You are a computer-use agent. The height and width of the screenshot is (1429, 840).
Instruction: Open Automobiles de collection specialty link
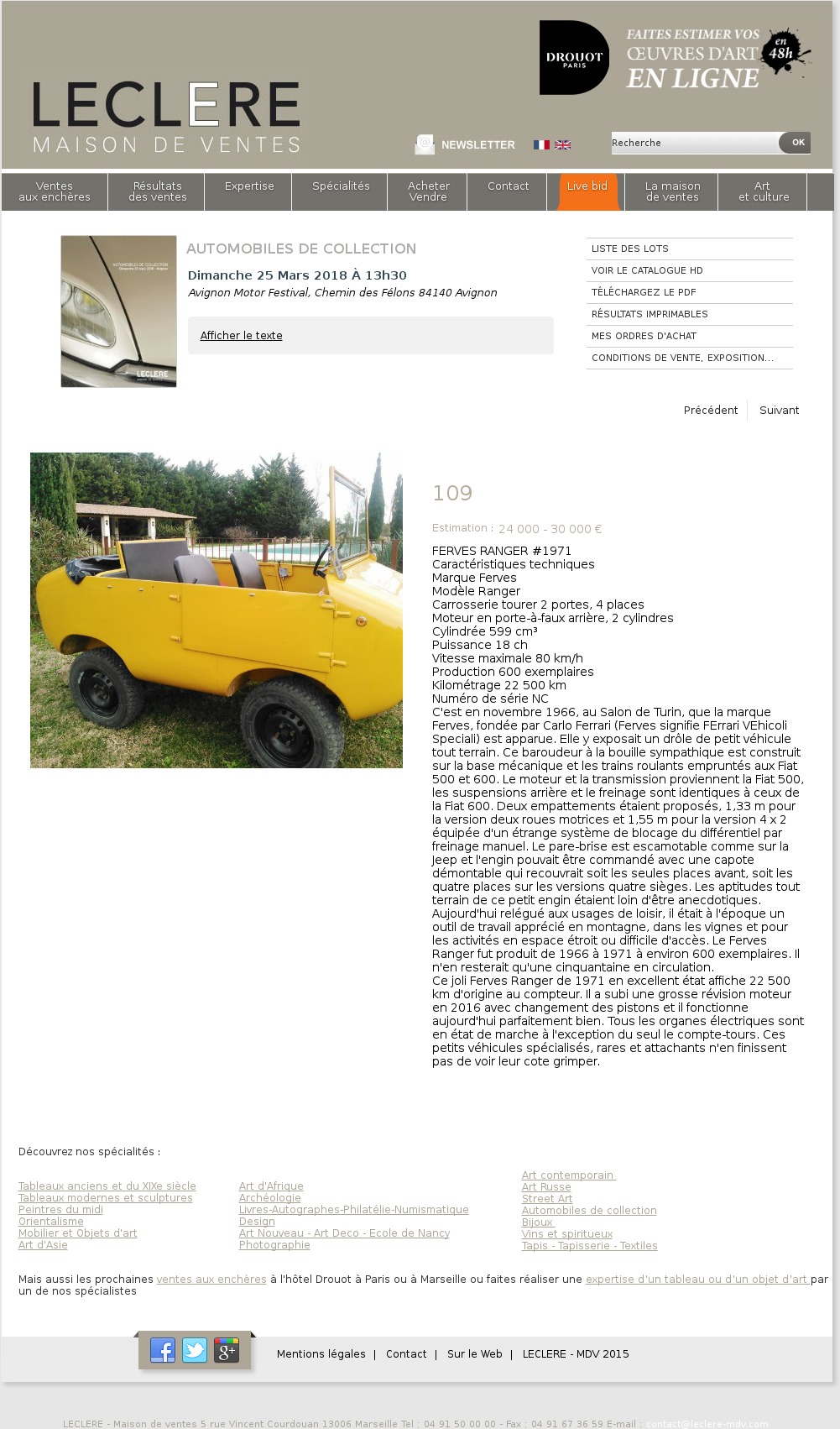[x=589, y=1211]
